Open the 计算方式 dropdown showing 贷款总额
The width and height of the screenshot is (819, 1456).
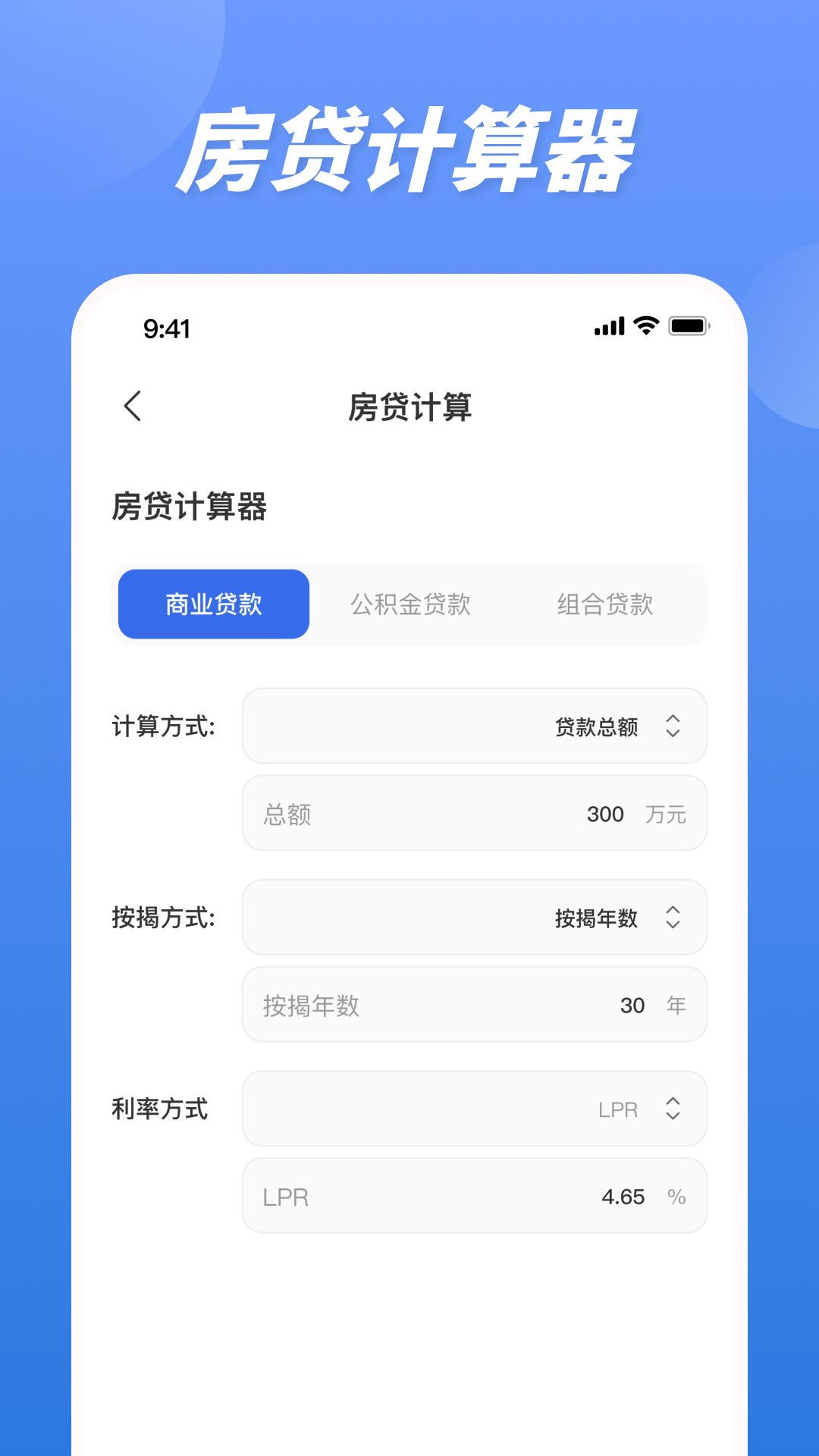point(474,726)
